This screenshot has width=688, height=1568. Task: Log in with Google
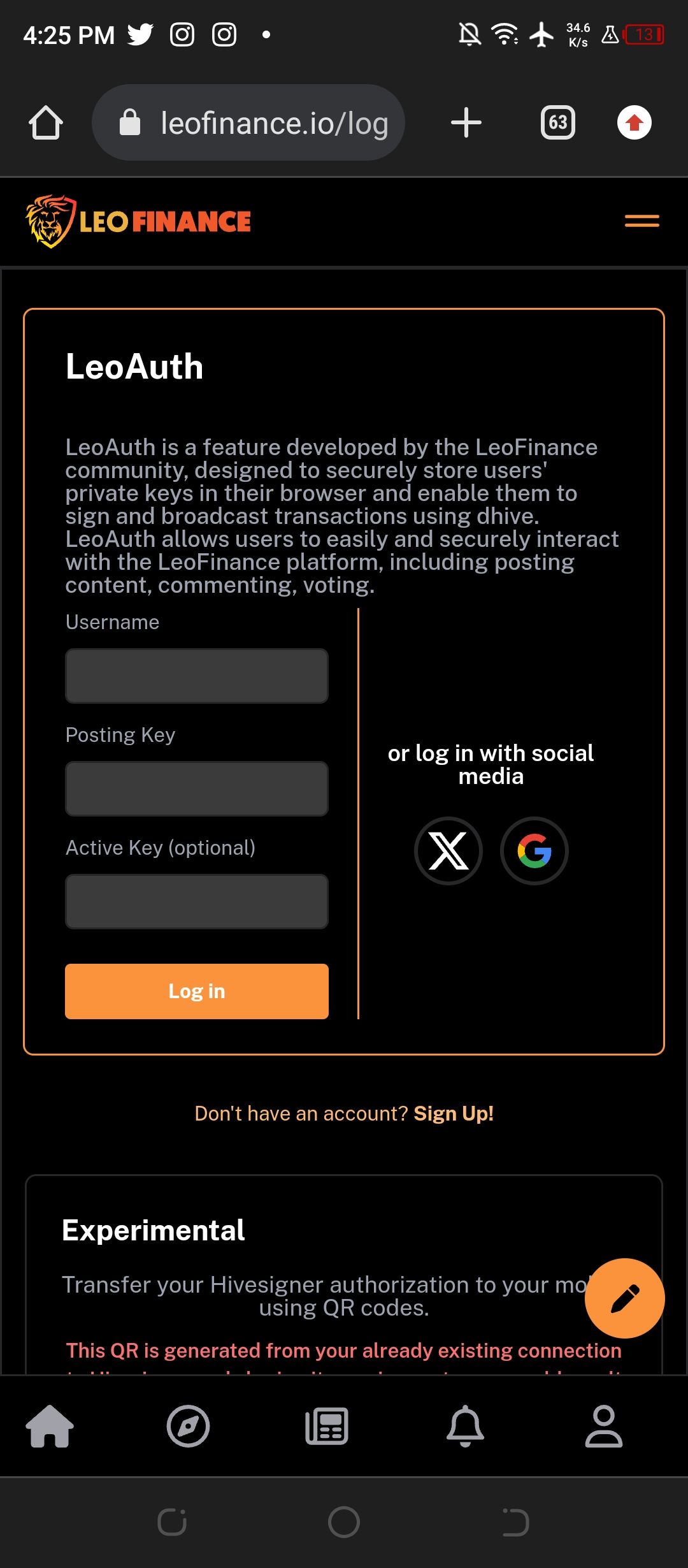(534, 851)
